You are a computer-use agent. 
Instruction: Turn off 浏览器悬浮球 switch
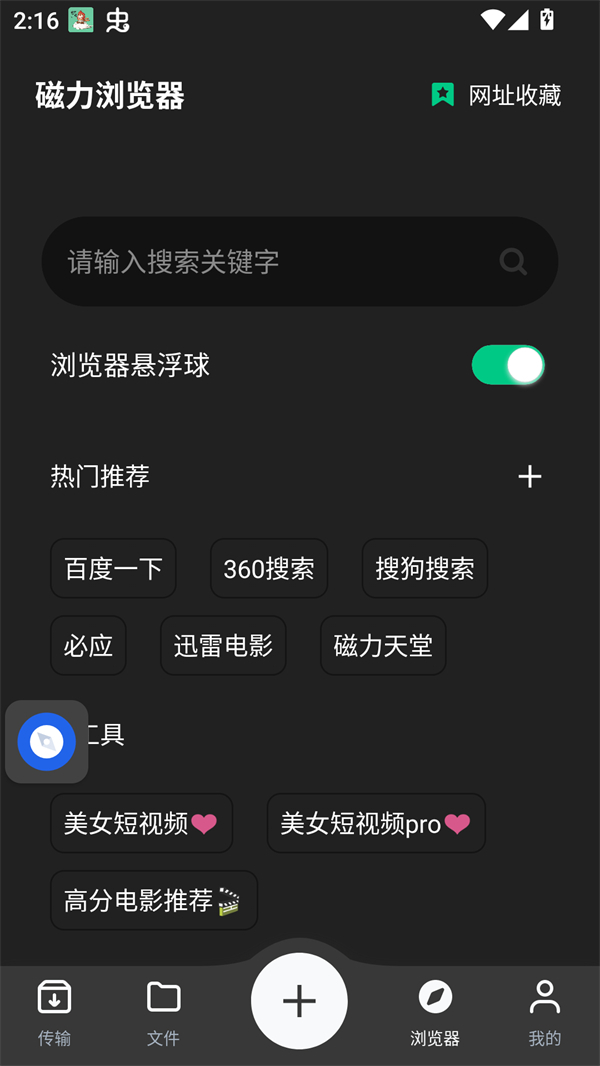(x=508, y=365)
